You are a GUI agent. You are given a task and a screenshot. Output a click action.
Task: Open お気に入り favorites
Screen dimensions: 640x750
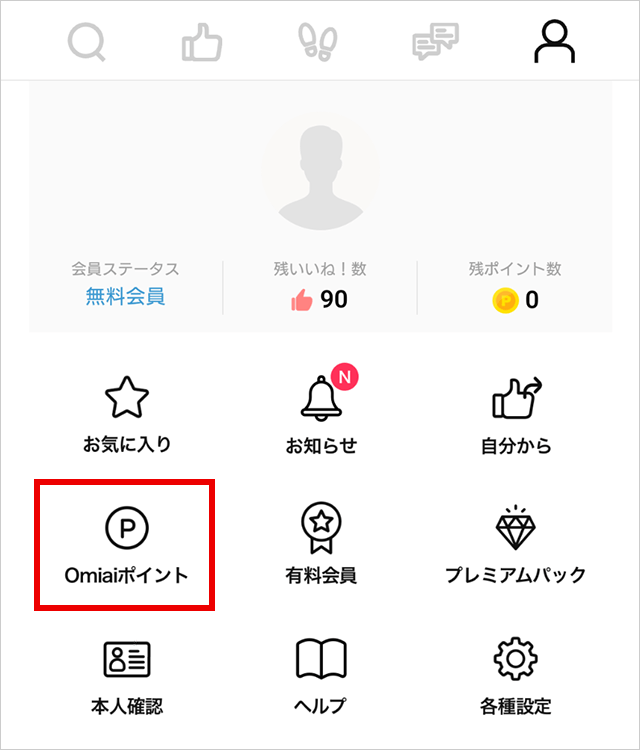[x=127, y=414]
